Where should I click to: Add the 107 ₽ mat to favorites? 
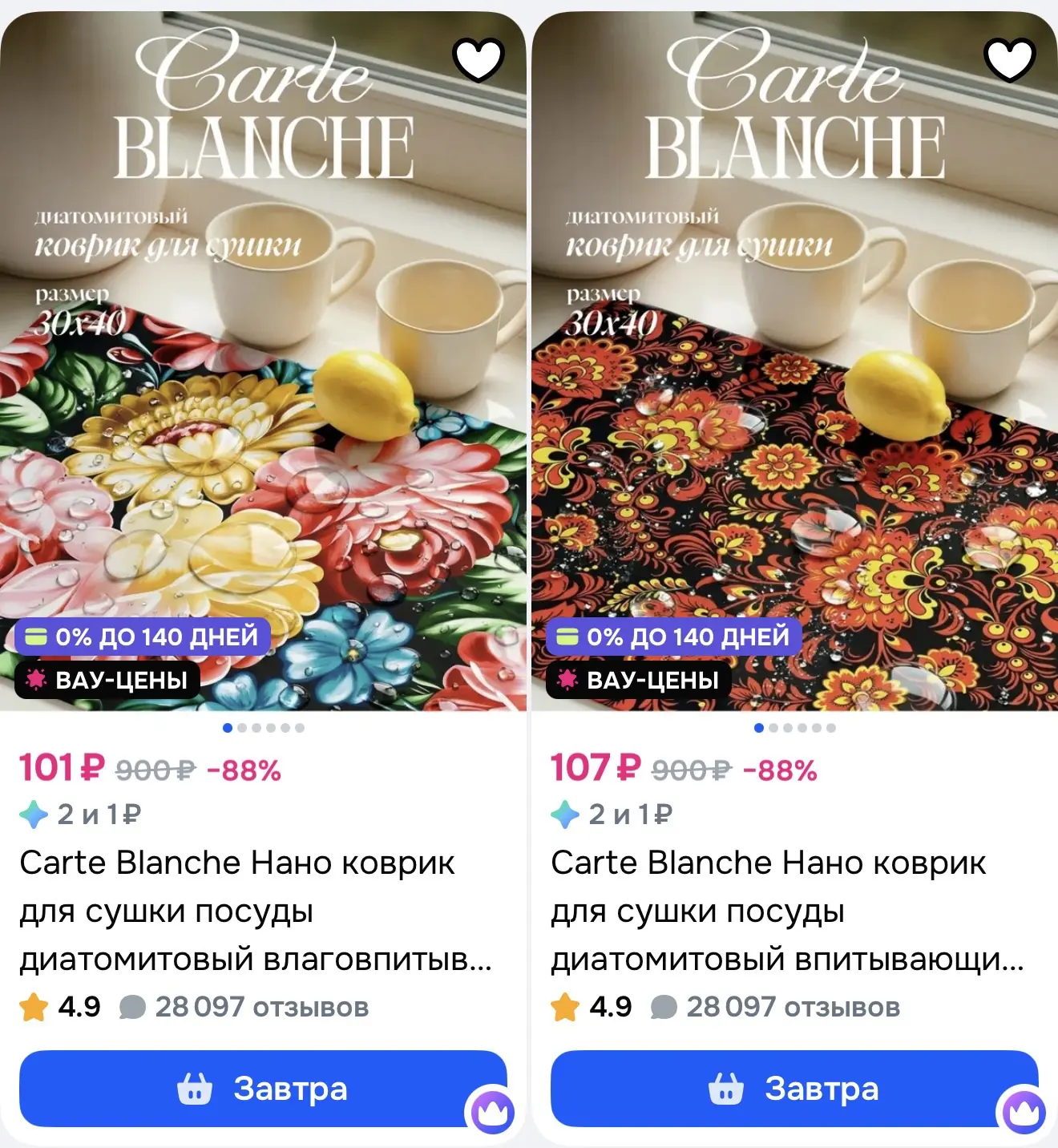[x=1009, y=59]
